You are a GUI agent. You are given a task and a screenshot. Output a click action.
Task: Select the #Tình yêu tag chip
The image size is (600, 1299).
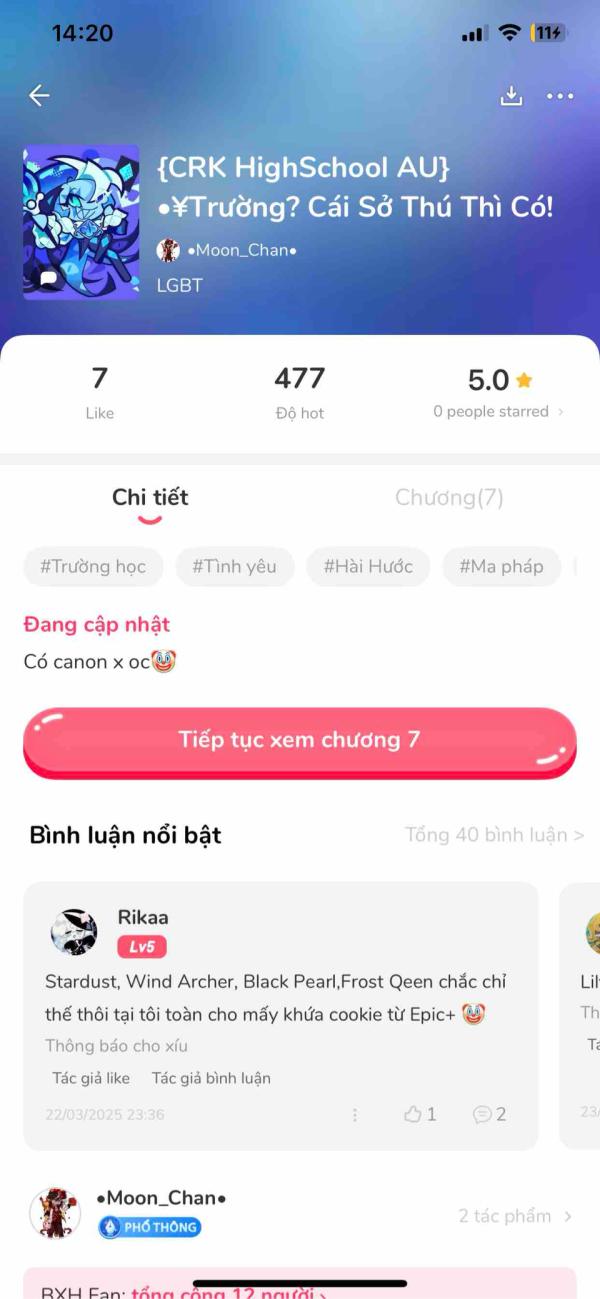[234, 566]
